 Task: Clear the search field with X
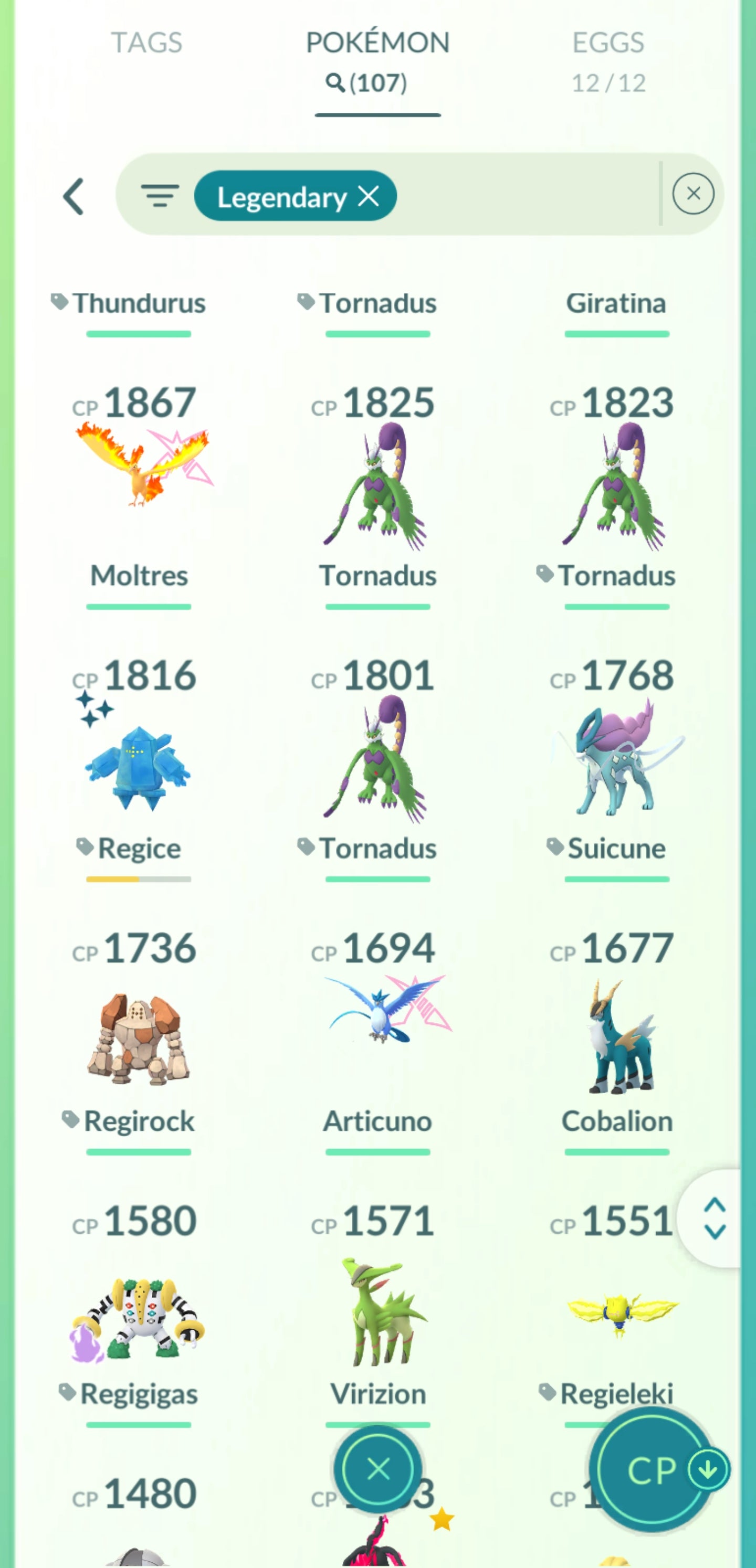click(x=692, y=194)
